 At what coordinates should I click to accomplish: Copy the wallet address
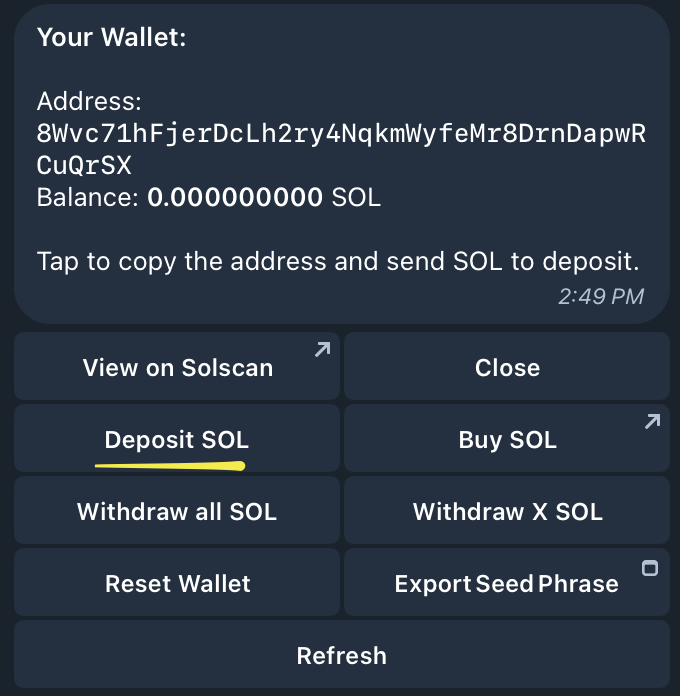pos(340,150)
